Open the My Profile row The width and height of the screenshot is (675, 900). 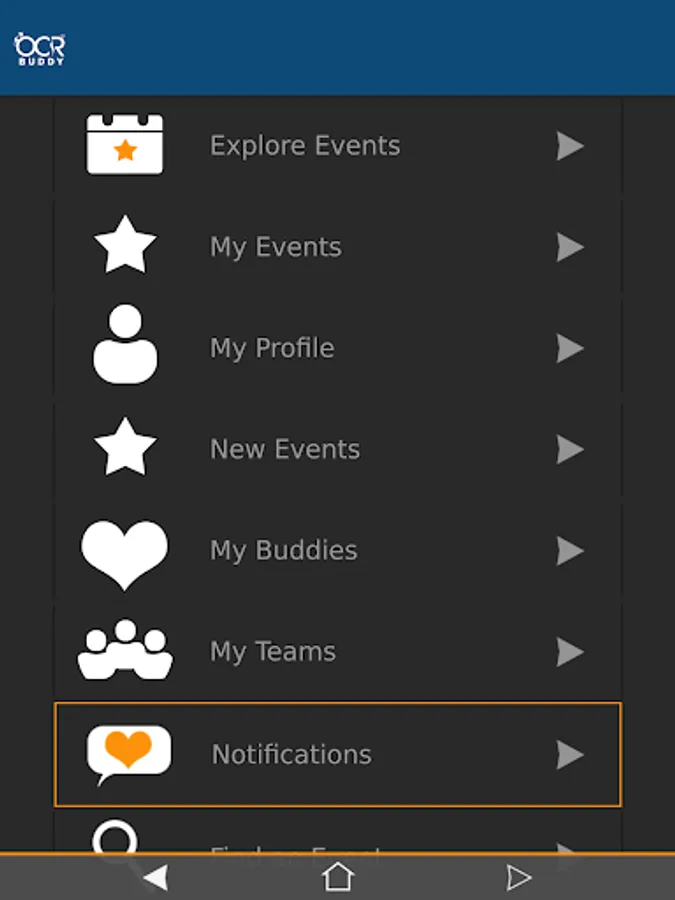click(337, 348)
